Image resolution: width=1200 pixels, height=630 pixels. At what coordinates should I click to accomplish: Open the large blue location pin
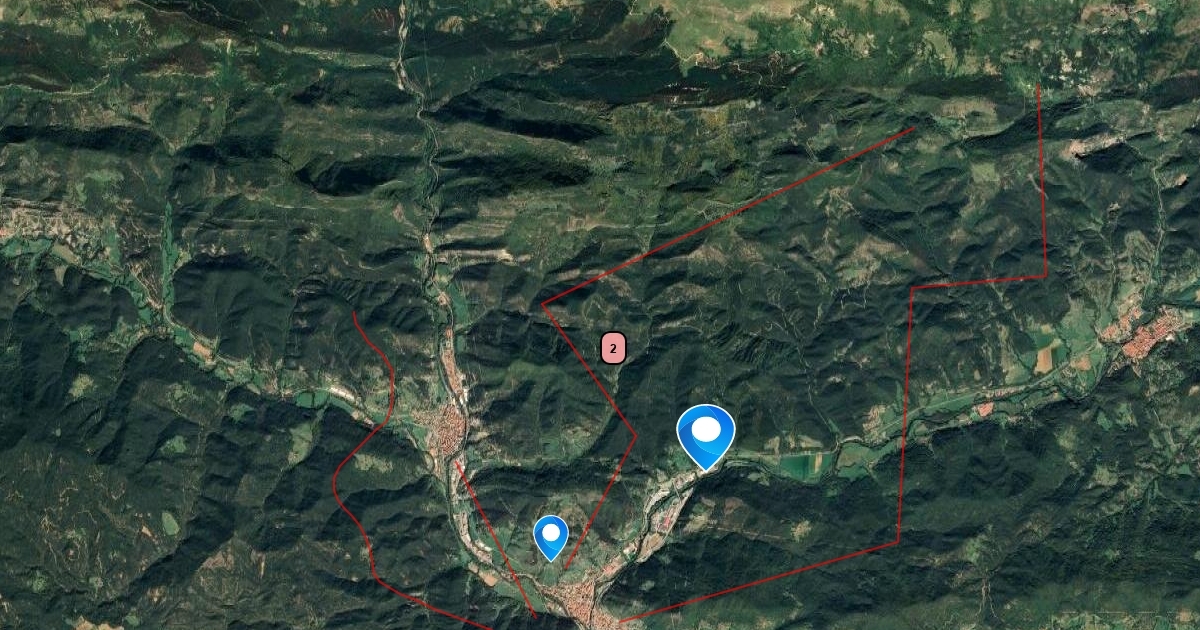[706, 433]
